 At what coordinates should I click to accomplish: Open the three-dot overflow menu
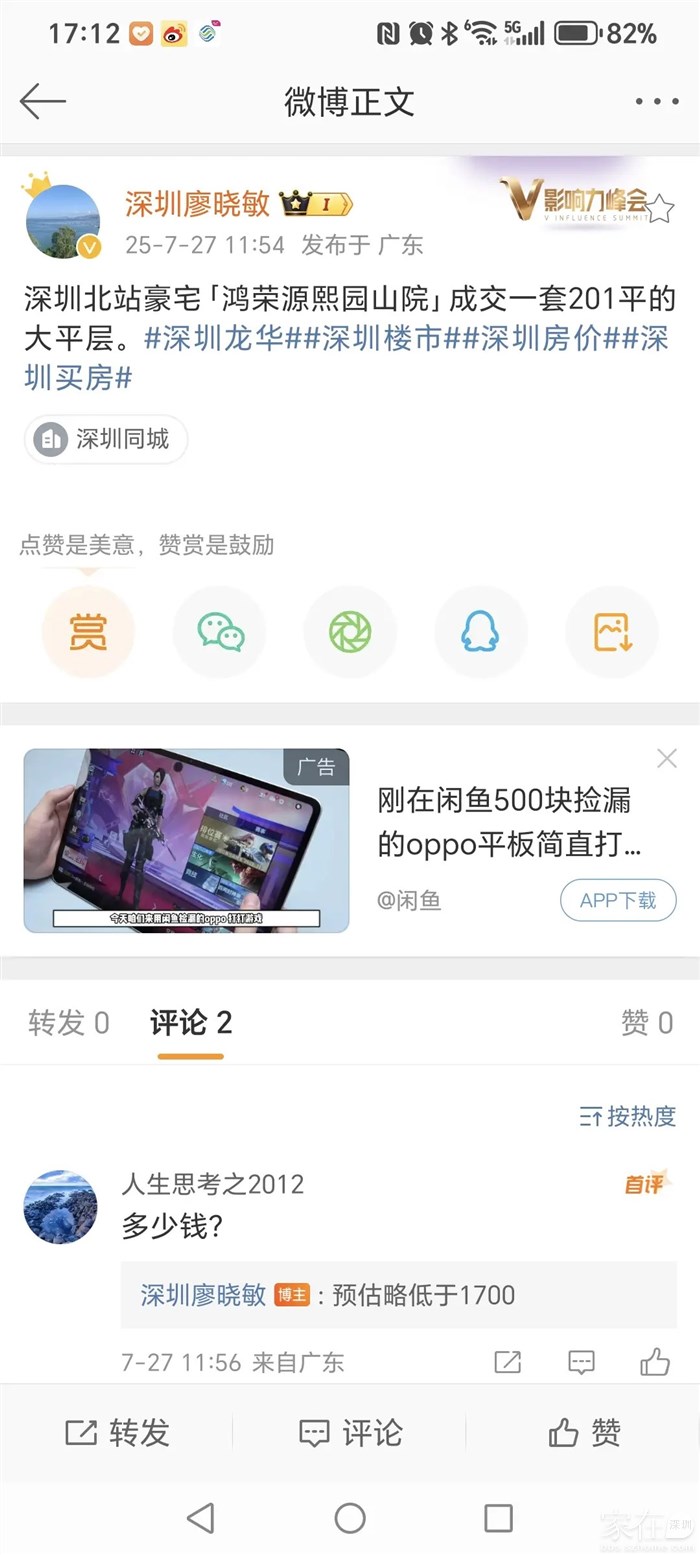click(657, 101)
